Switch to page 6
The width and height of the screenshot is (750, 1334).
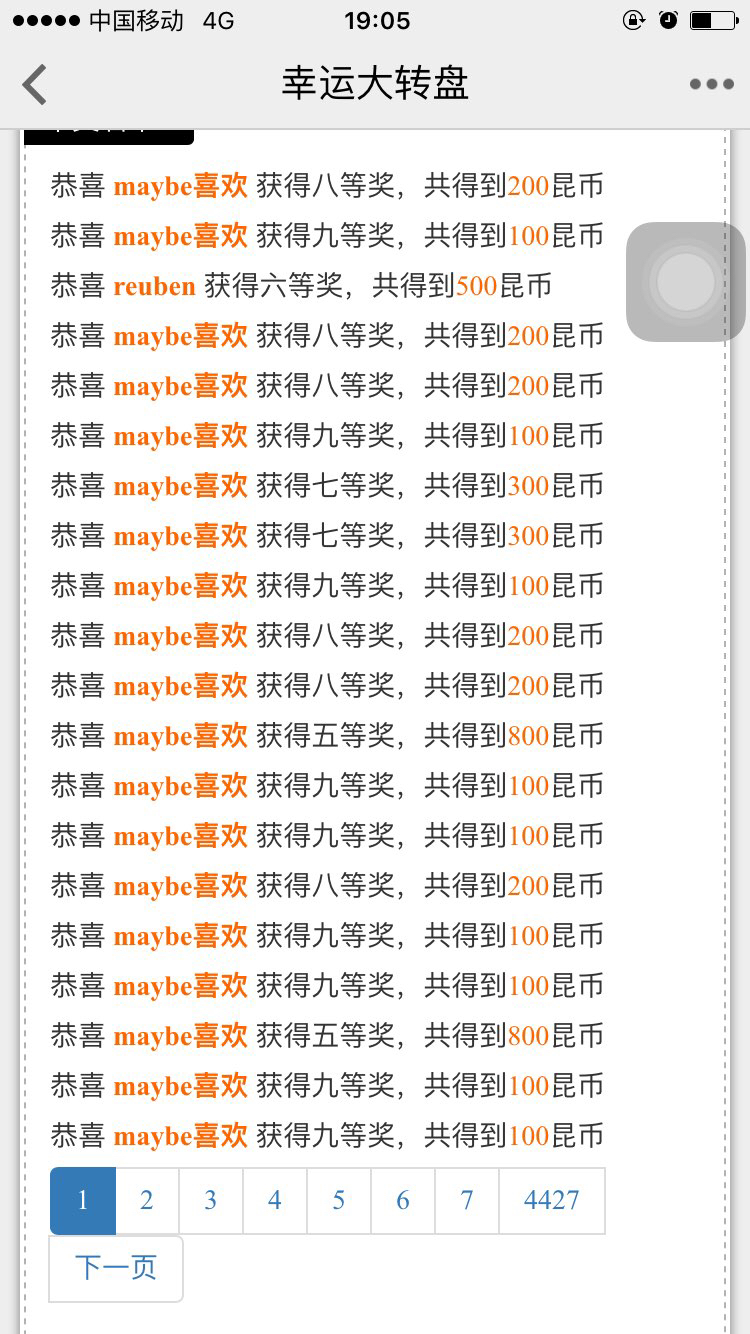click(403, 1200)
